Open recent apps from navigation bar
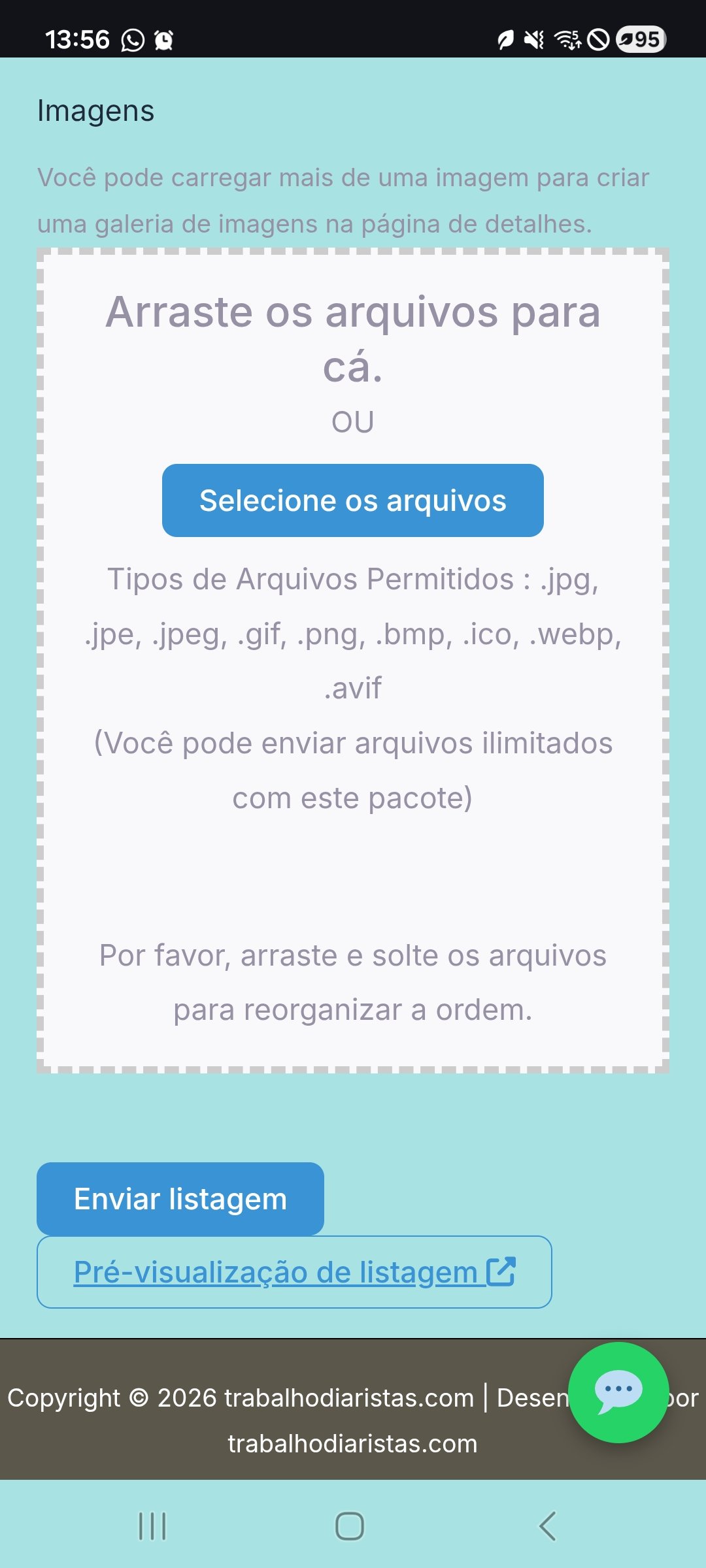The height and width of the screenshot is (1568, 706). tap(152, 1526)
